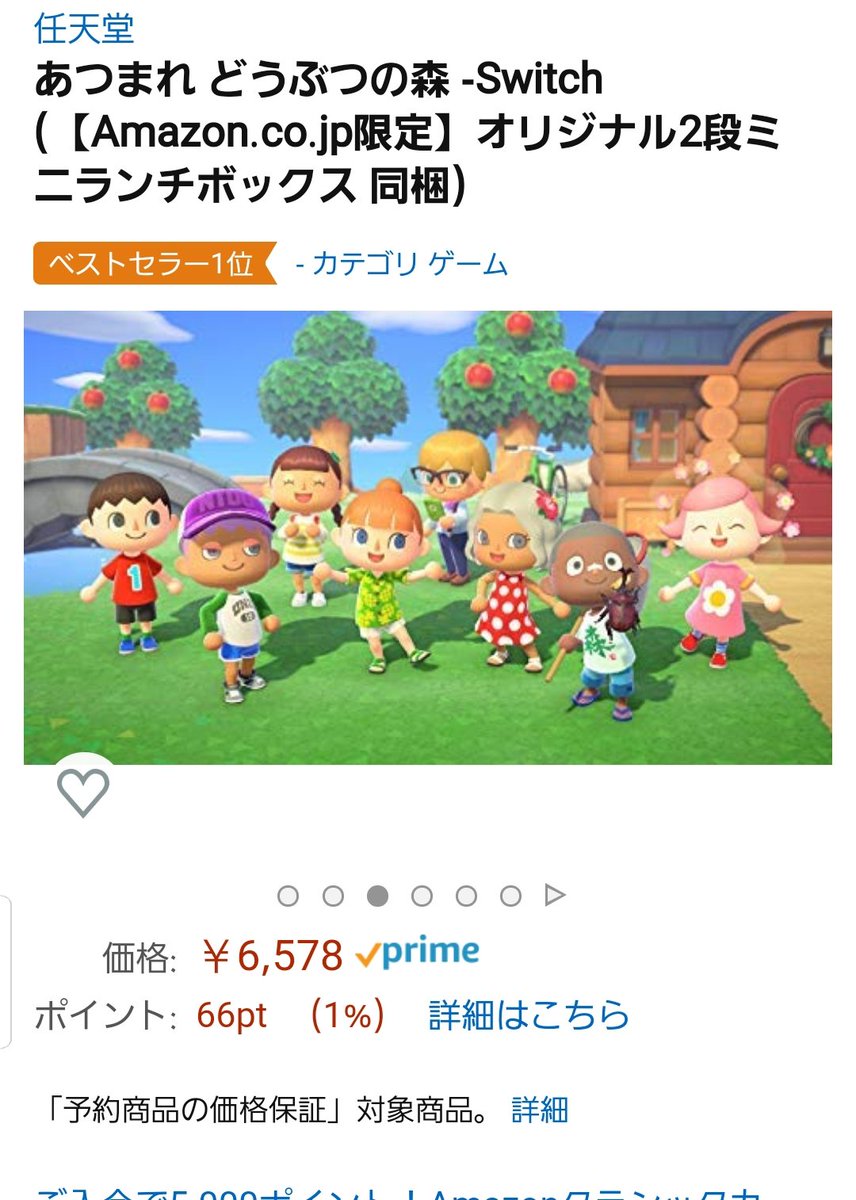
Task: Select the fourth image indicator dot
Action: coord(422,895)
